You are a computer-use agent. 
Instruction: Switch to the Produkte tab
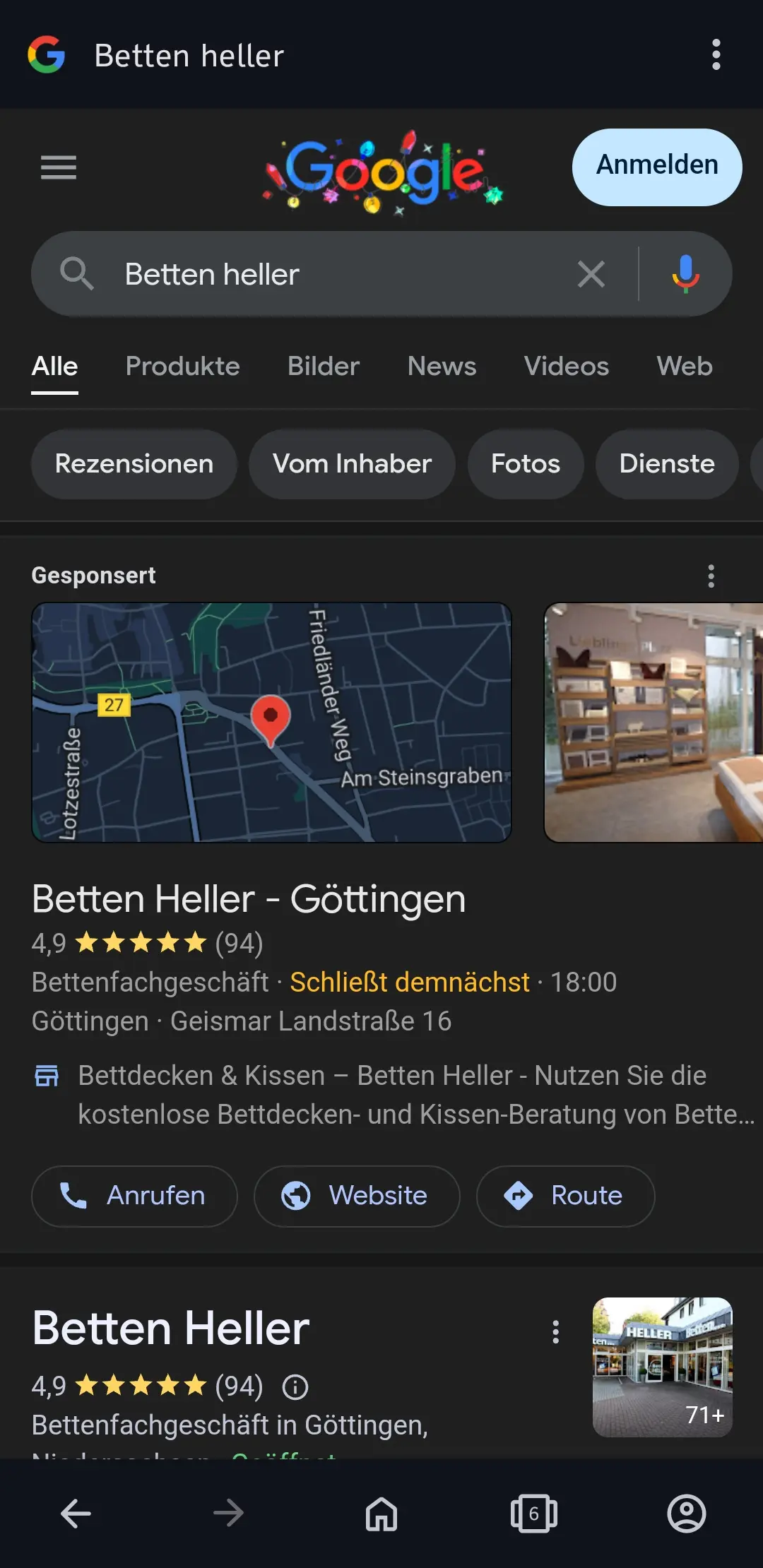[182, 366]
